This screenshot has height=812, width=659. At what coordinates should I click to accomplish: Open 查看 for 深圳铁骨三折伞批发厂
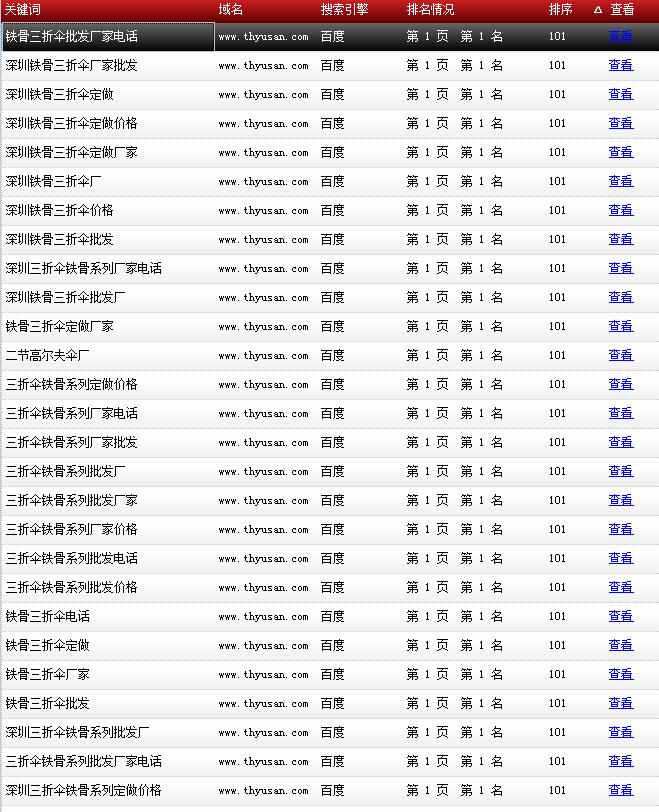pyautogui.click(x=620, y=297)
